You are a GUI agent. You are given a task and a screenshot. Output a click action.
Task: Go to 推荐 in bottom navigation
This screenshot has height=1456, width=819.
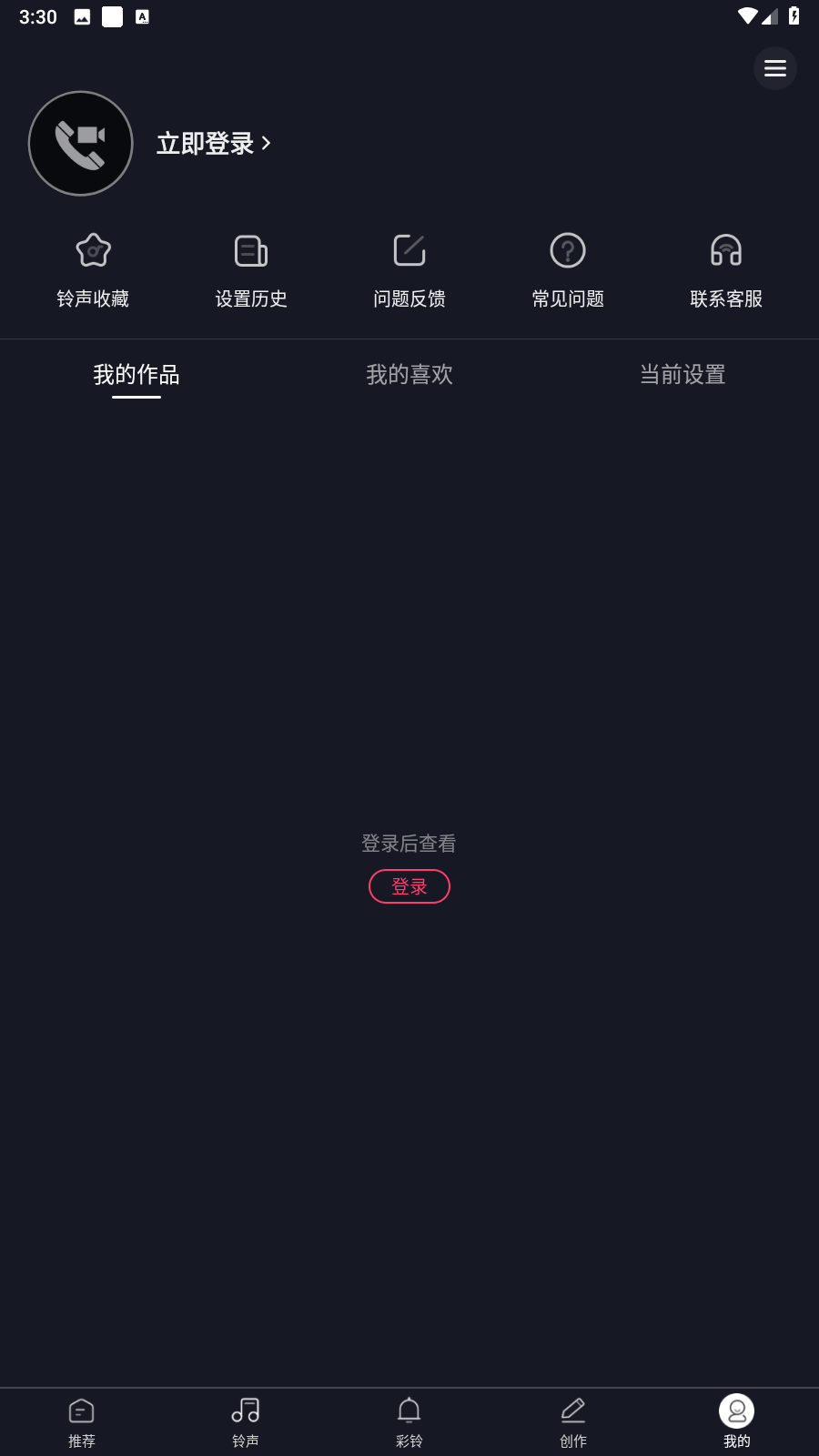82,1422
